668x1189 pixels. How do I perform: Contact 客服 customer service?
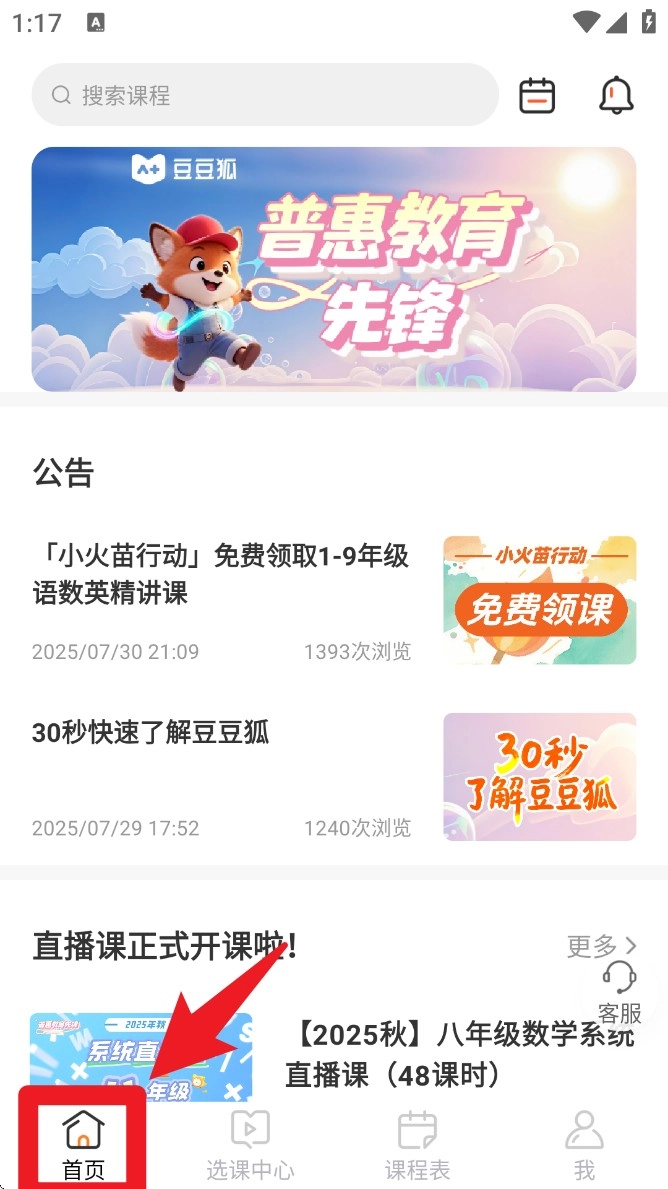[x=619, y=992]
